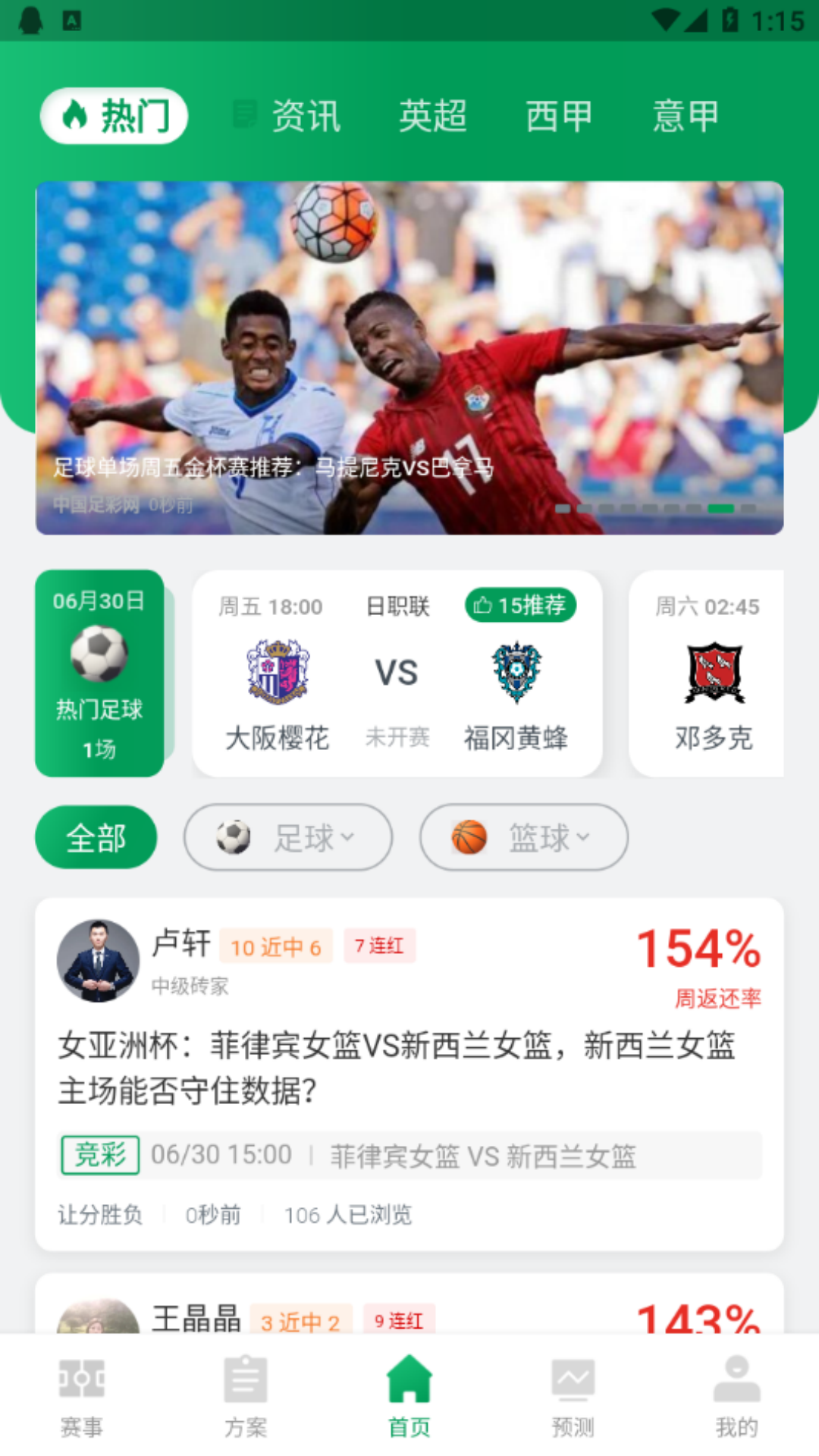Expand the 足球 filter dropdown
819x1456 pixels.
(350, 839)
